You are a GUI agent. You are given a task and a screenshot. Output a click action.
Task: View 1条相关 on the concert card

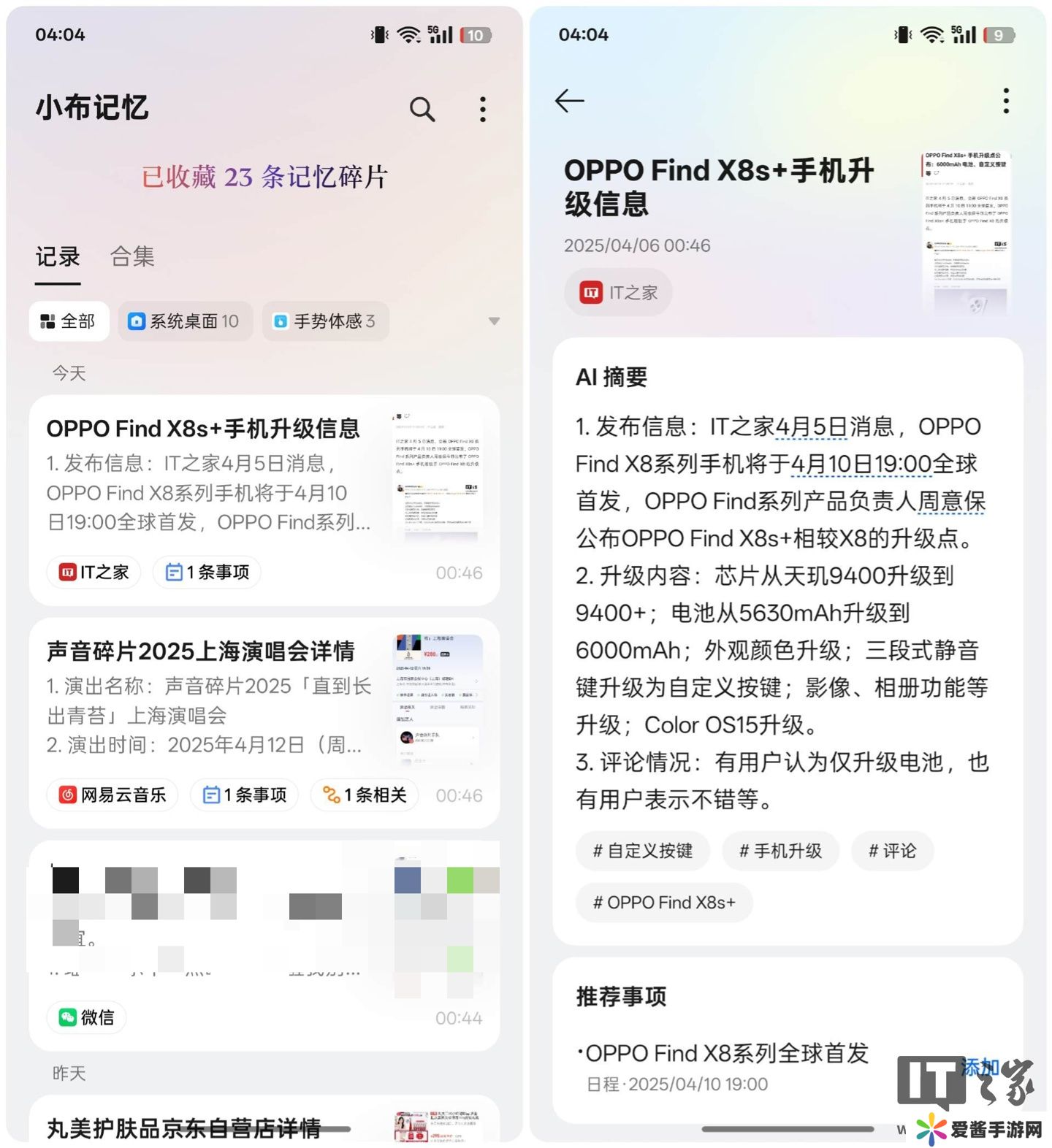(365, 795)
